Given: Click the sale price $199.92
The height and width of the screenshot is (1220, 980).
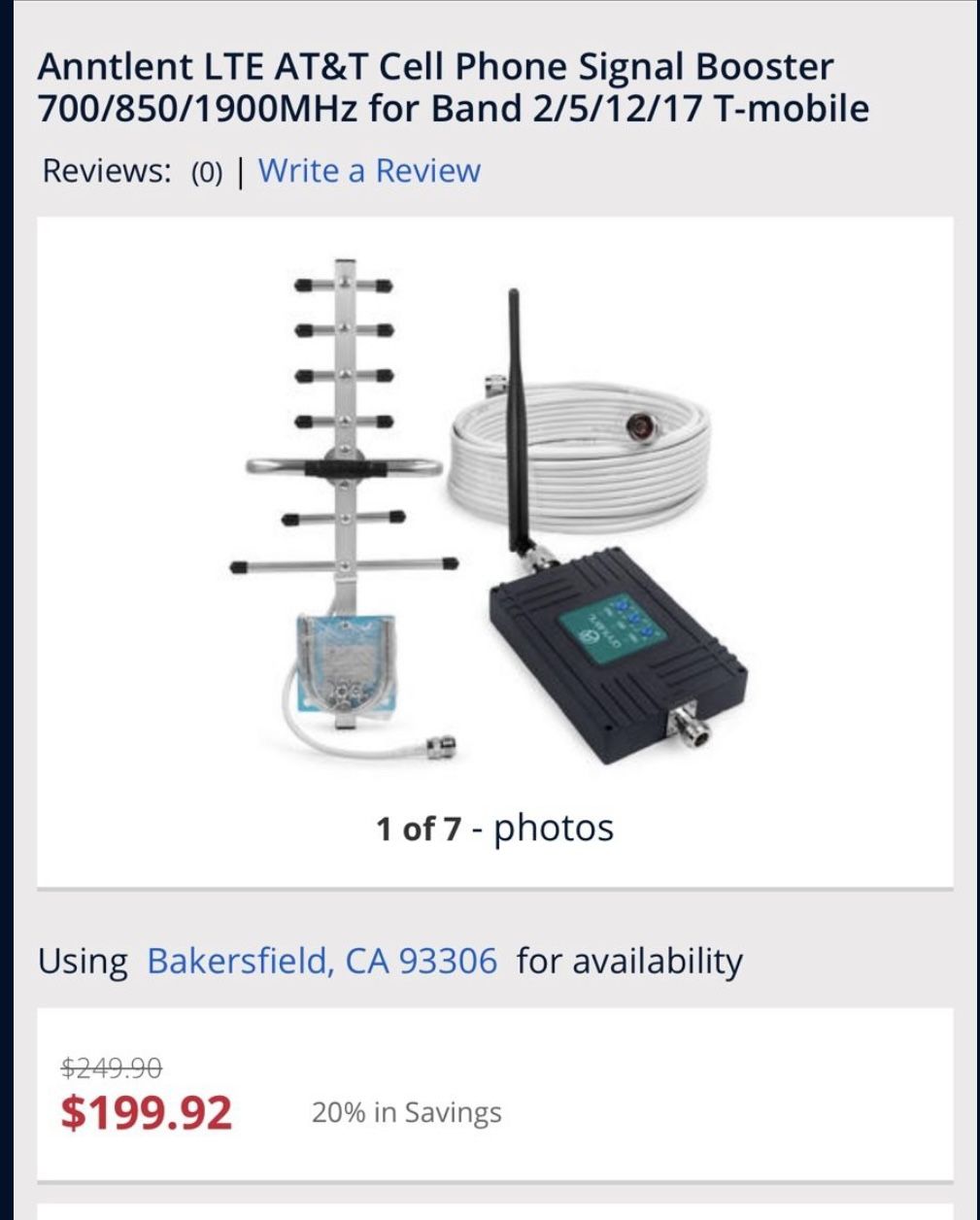Looking at the screenshot, I should (x=146, y=1114).
